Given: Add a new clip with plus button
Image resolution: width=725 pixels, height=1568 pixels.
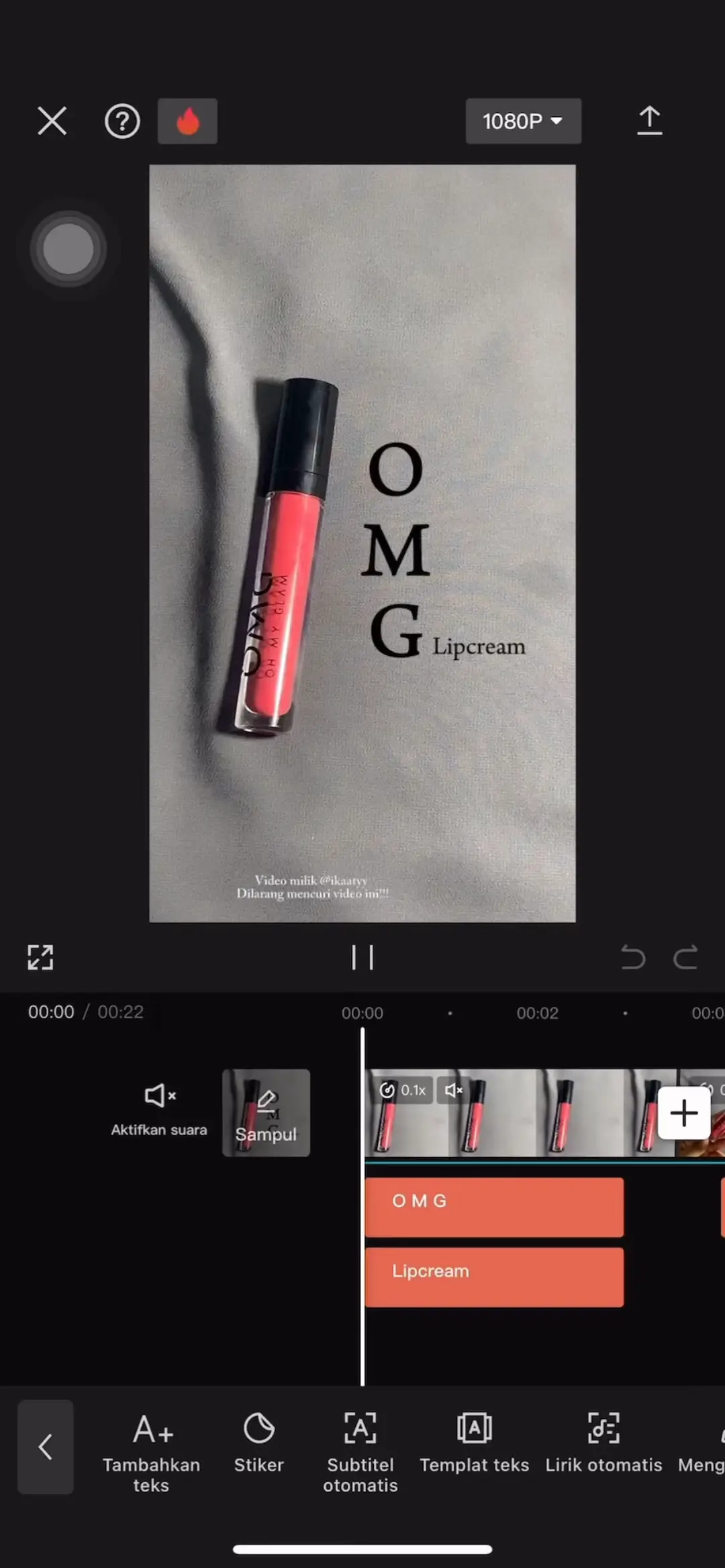Looking at the screenshot, I should [683, 1114].
